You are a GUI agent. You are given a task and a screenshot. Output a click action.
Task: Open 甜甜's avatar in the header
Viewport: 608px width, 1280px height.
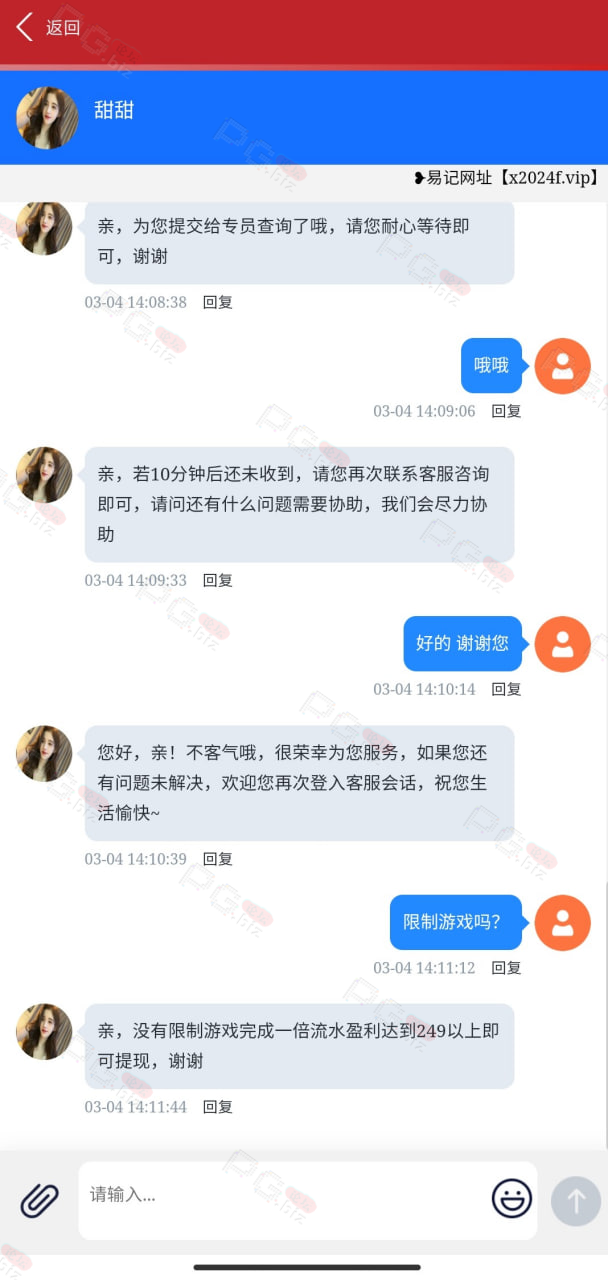coord(47,117)
